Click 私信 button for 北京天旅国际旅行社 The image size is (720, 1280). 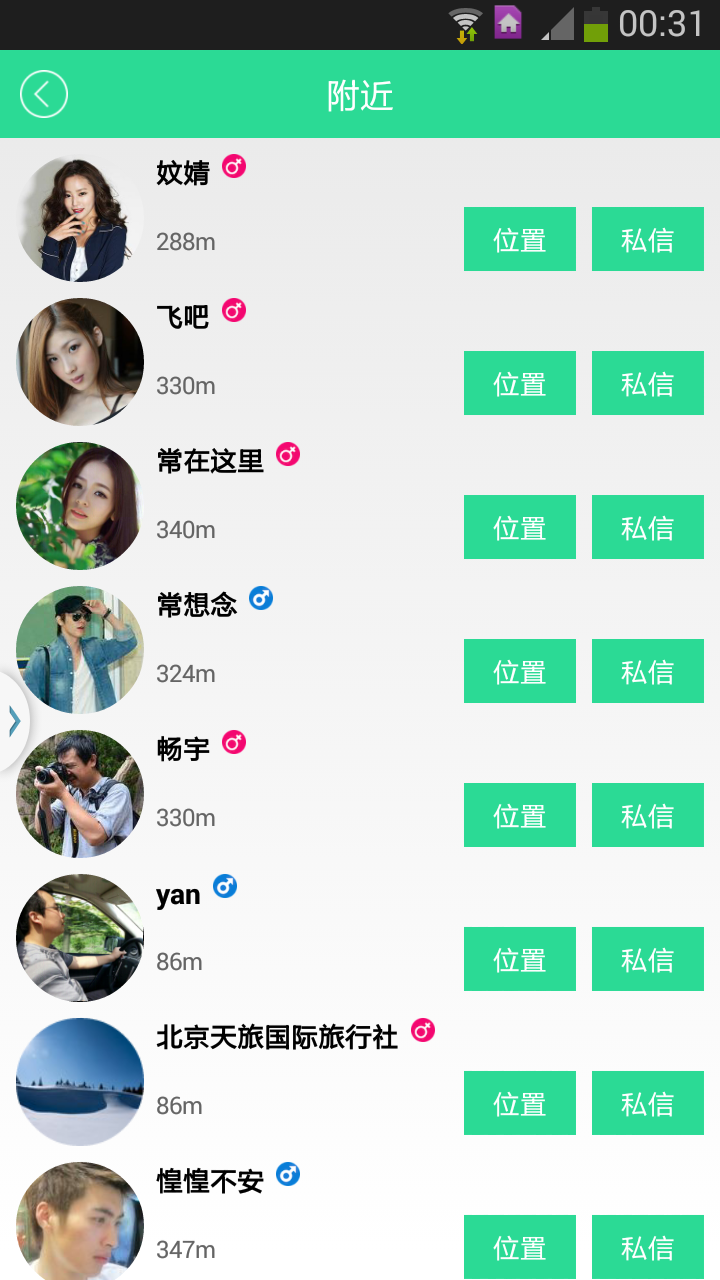pyautogui.click(x=647, y=1103)
